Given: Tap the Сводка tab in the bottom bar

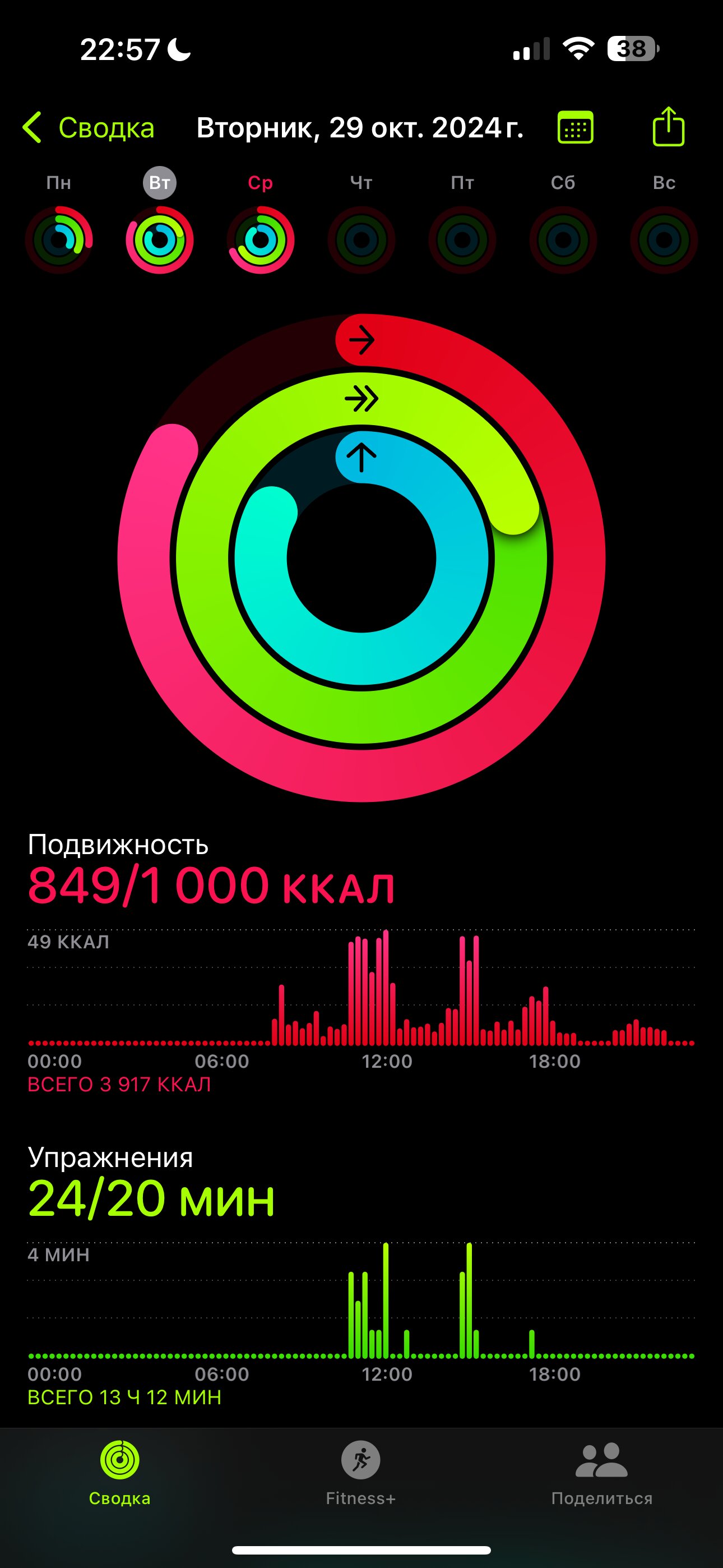Looking at the screenshot, I should [120, 1473].
